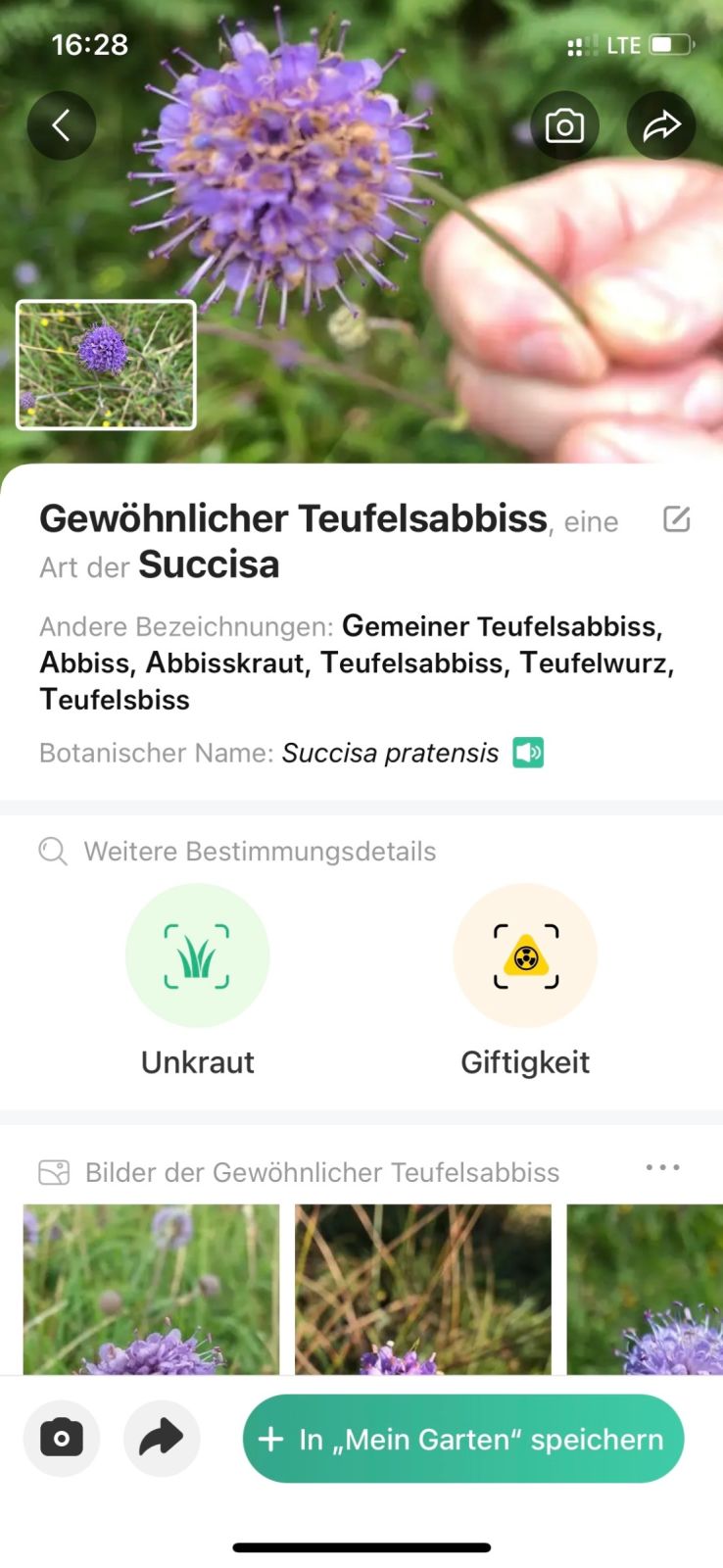Image resolution: width=723 pixels, height=1568 pixels.
Task: Save the plant in „Mein Garten“
Action: (462, 1438)
